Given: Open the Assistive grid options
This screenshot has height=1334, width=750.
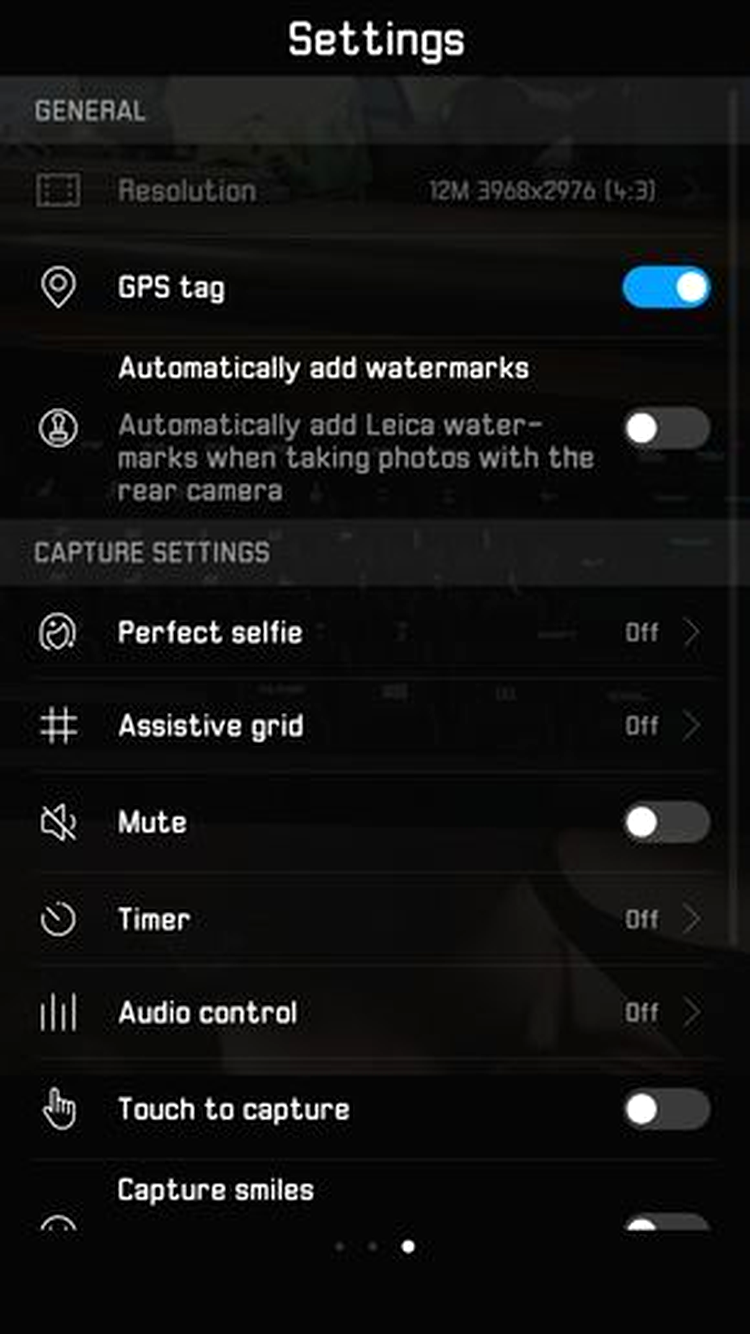Looking at the screenshot, I should [375, 725].
